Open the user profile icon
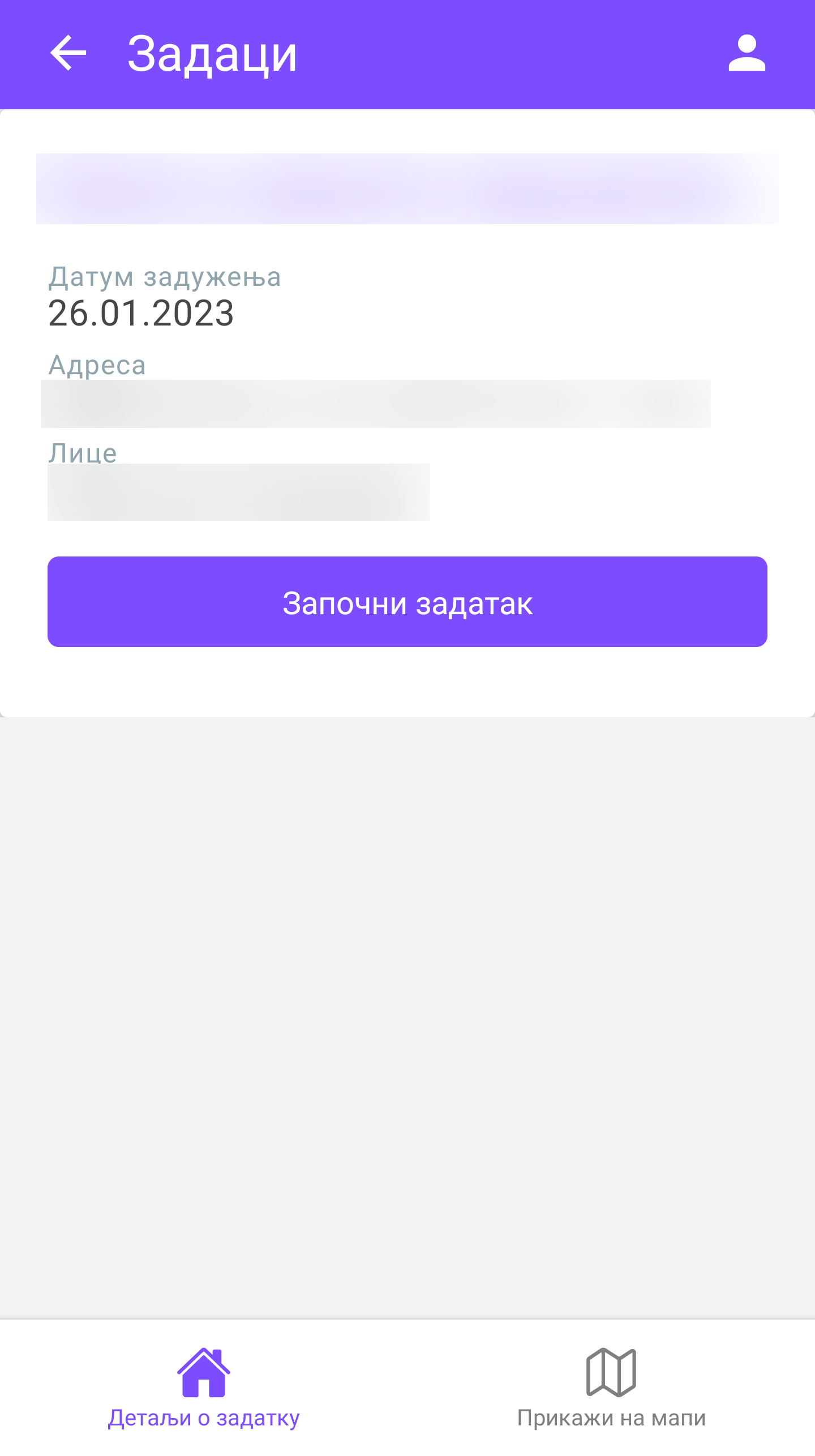The image size is (815, 1456). [747, 53]
